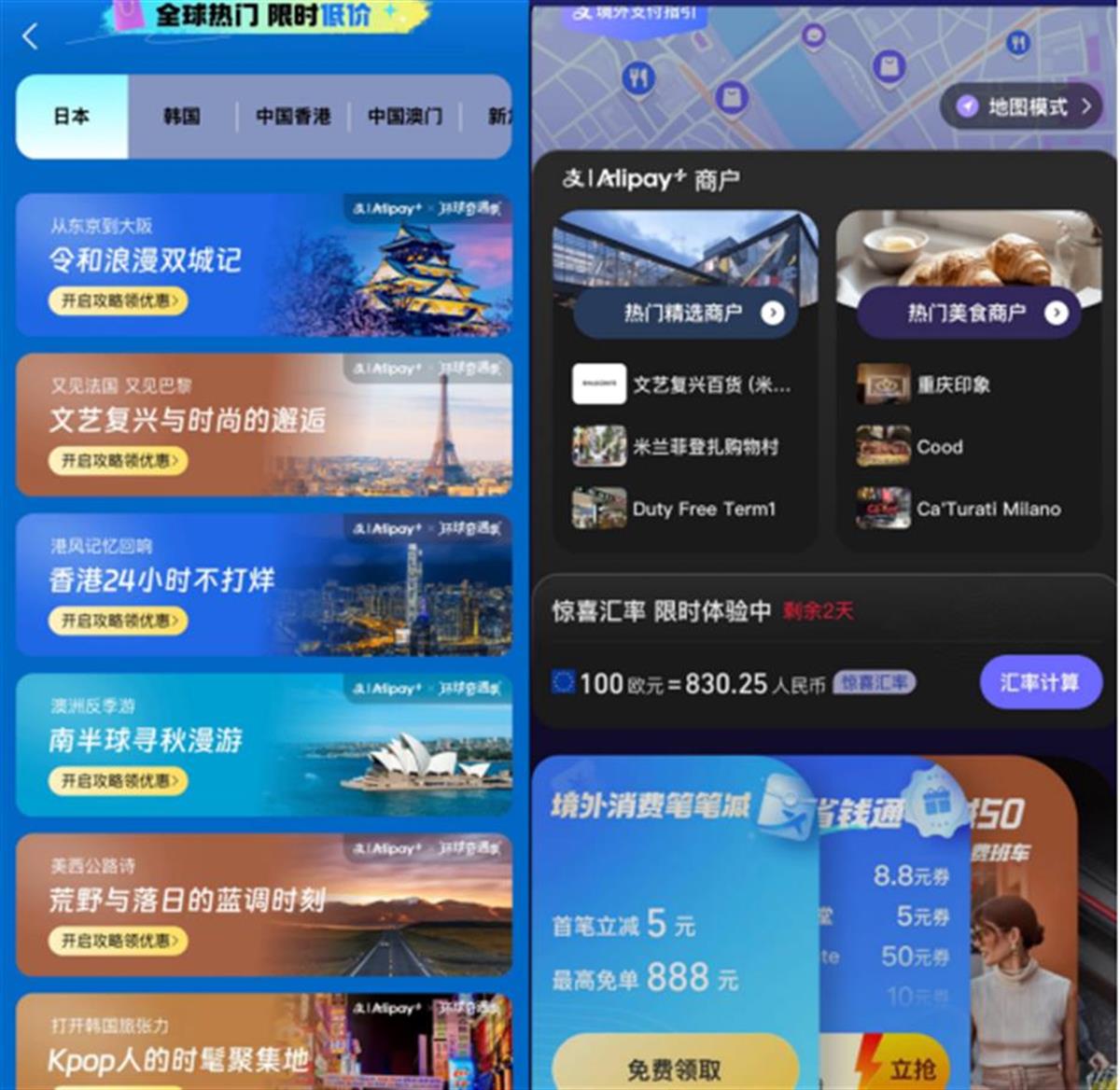Viewport: 1120px width, 1090px height.
Task: Open the Kpop人的时髦聚集地 card
Action: point(263,1043)
